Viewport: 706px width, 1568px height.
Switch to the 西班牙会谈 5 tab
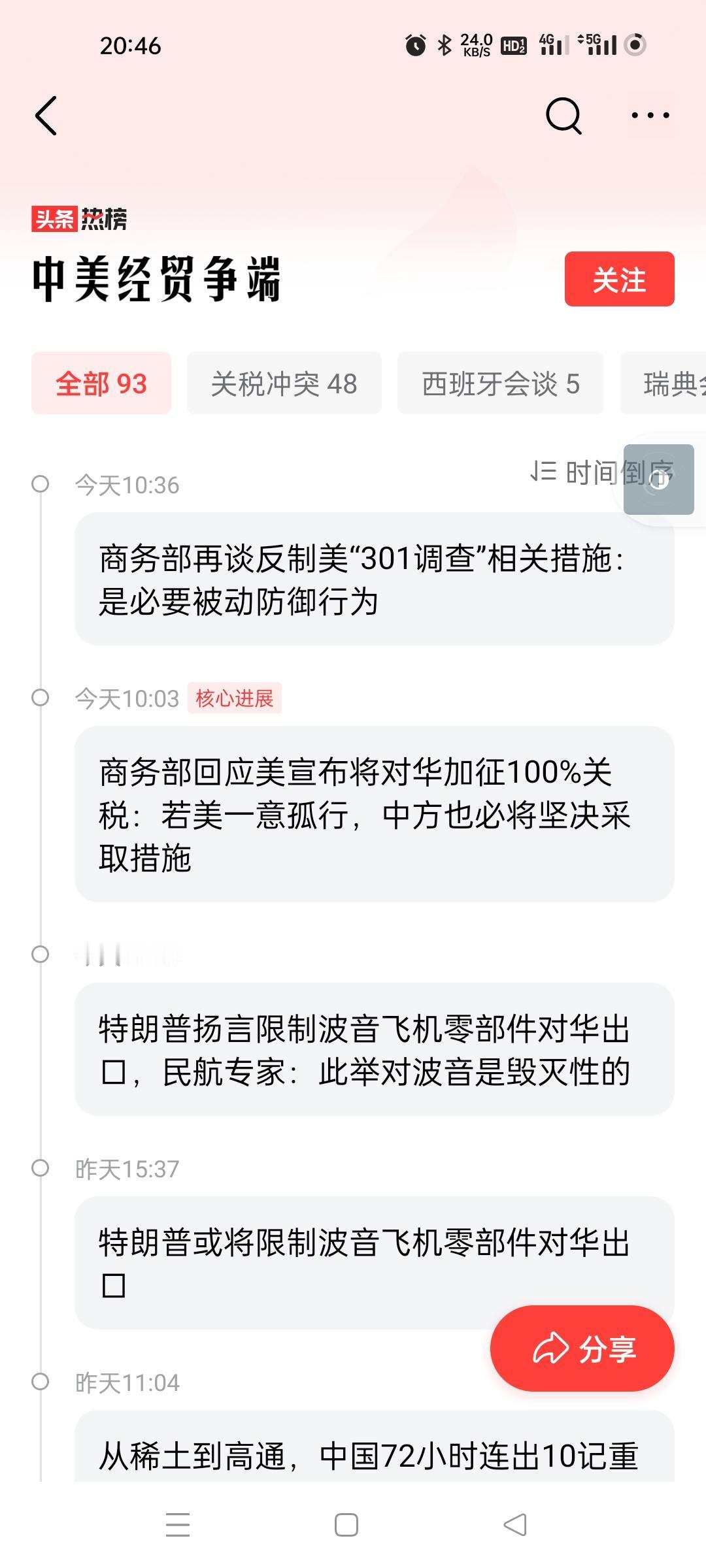pyautogui.click(x=501, y=383)
